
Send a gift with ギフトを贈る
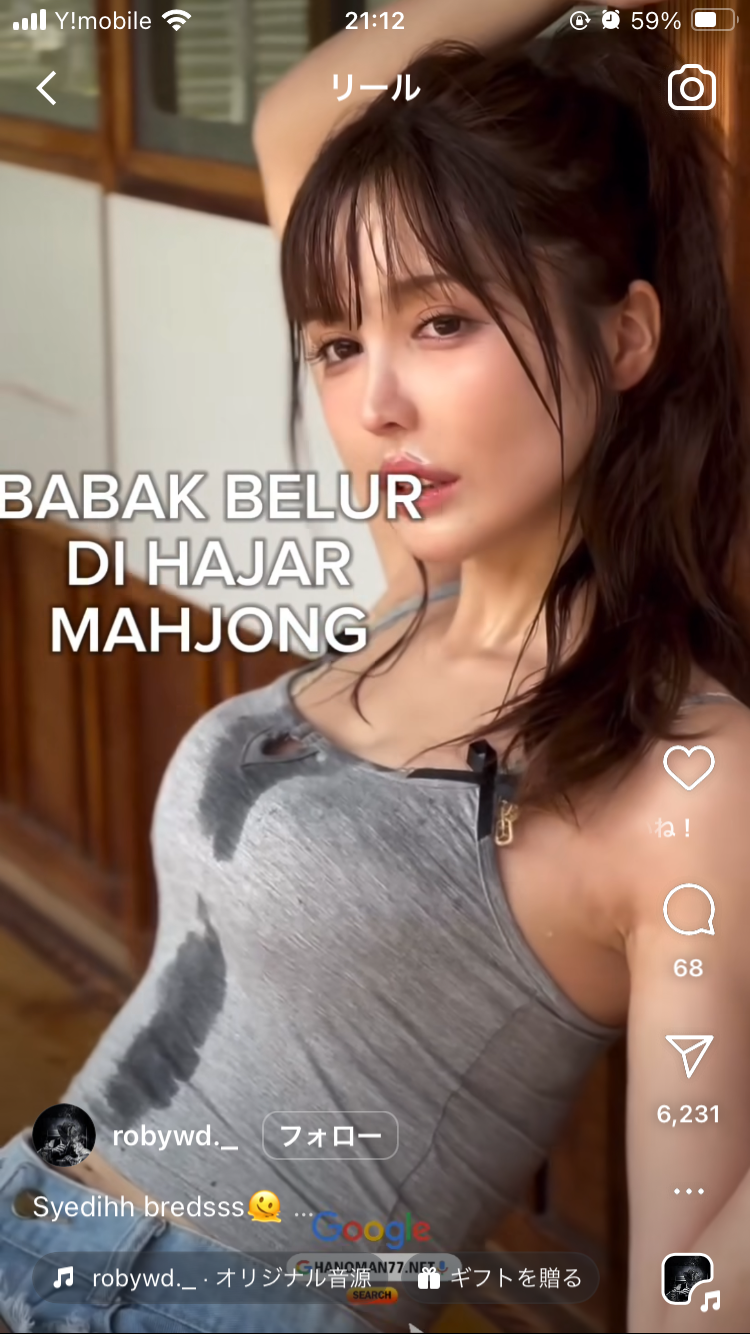click(x=500, y=1278)
